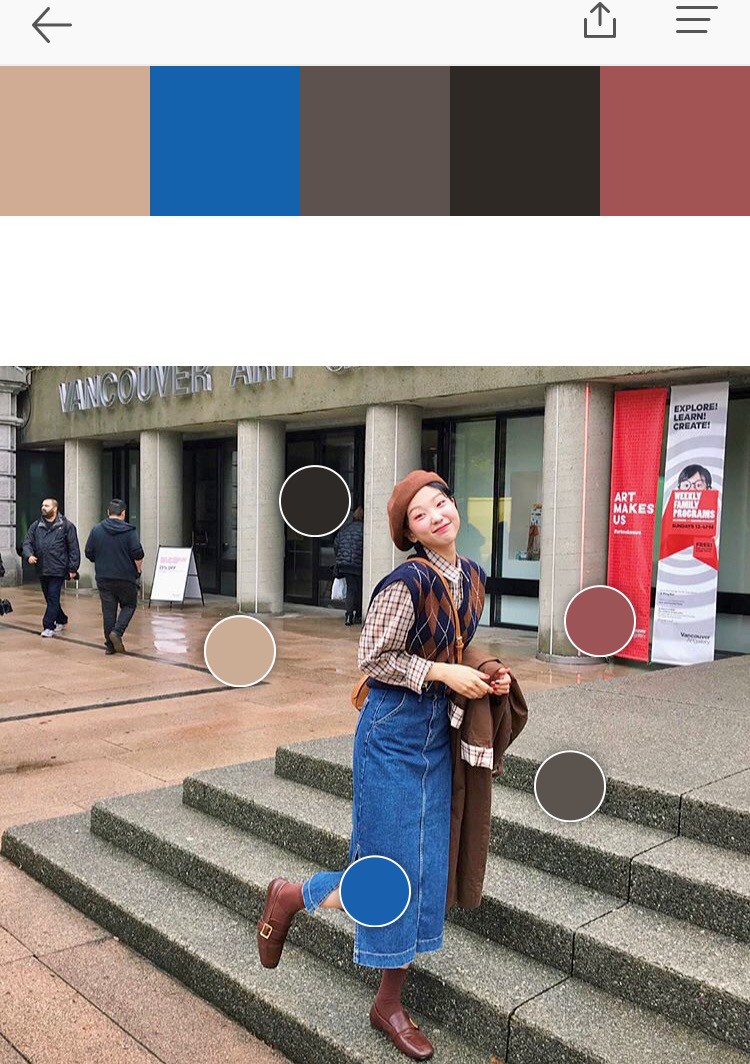
Task: Select the dusty red palette swatch
Action: (675, 141)
